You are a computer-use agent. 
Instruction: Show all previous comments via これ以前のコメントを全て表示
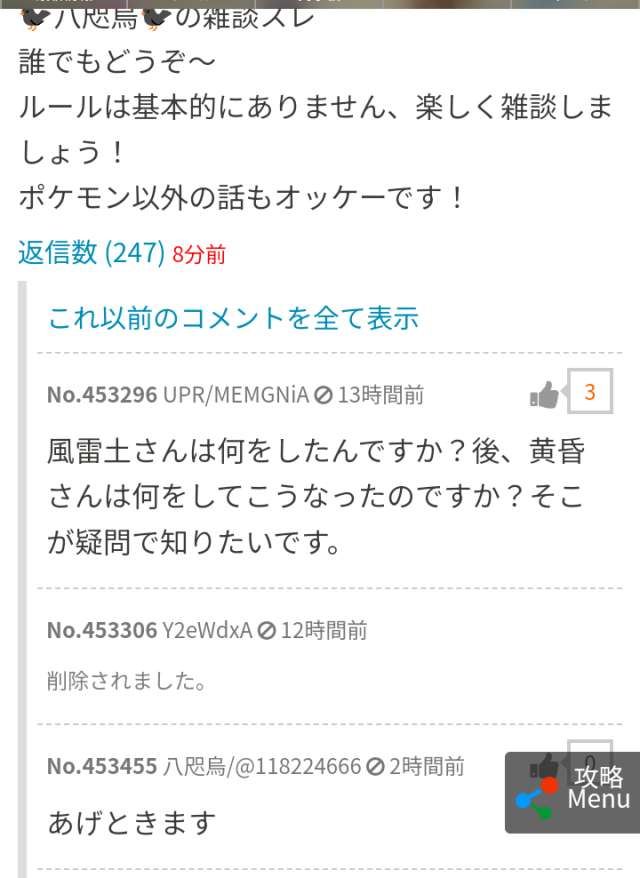coord(234,319)
